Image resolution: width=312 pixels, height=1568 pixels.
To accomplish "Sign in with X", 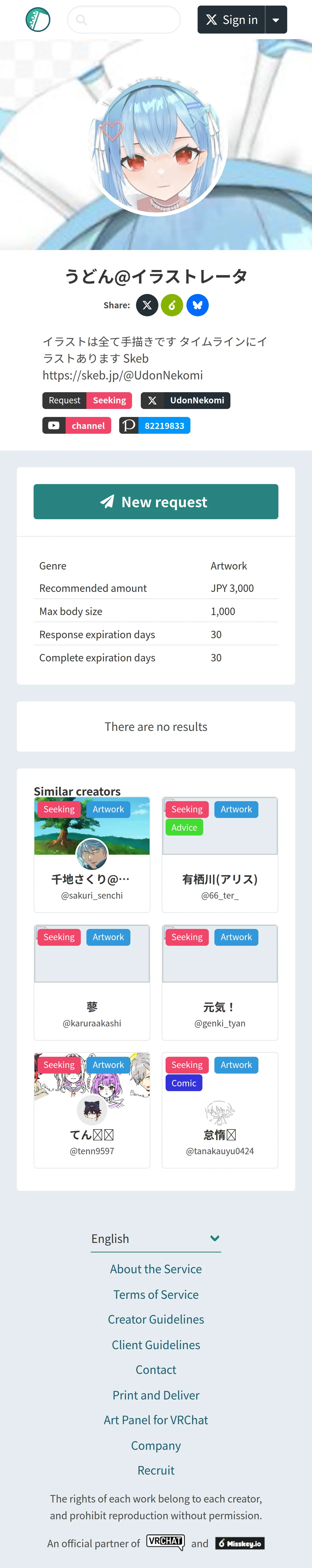I will click(231, 20).
